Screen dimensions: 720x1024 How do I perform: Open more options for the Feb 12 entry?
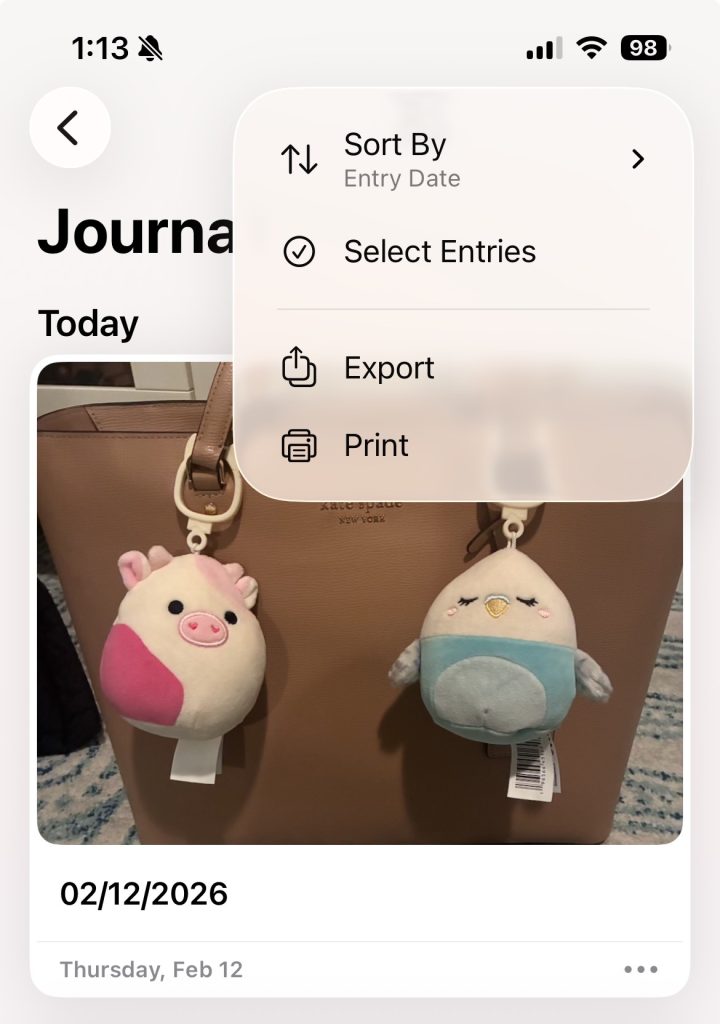pos(640,969)
